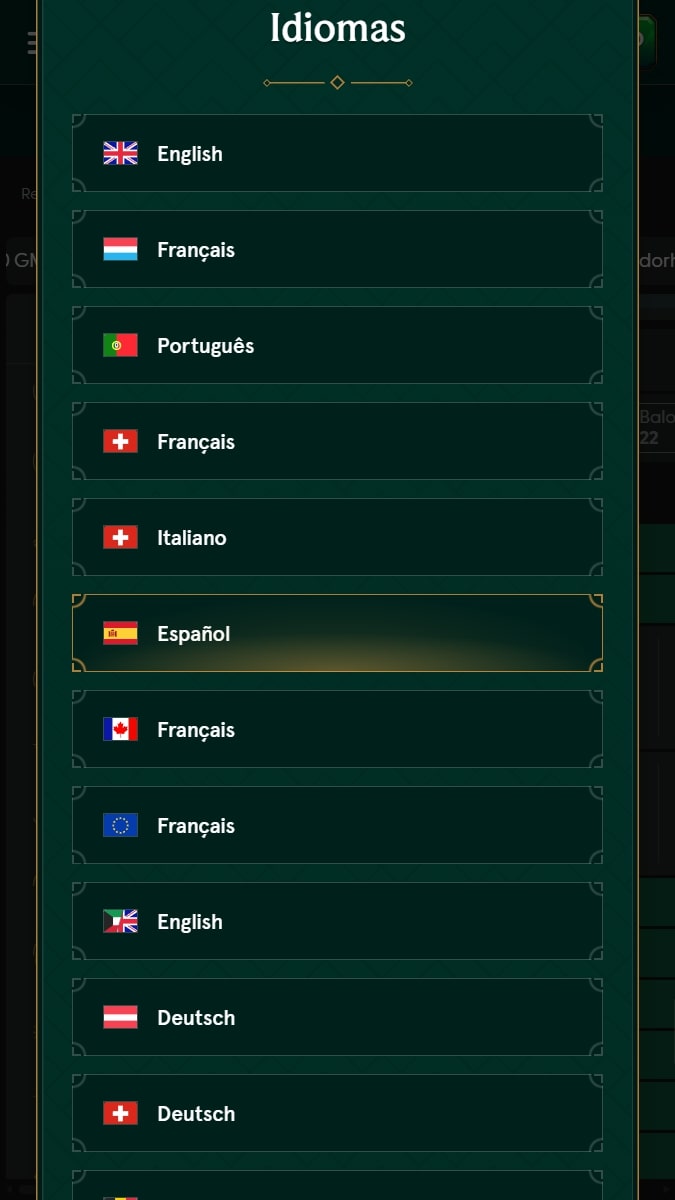Image resolution: width=675 pixels, height=1200 pixels.
Task: Choose the highlighted Español option
Action: (337, 633)
